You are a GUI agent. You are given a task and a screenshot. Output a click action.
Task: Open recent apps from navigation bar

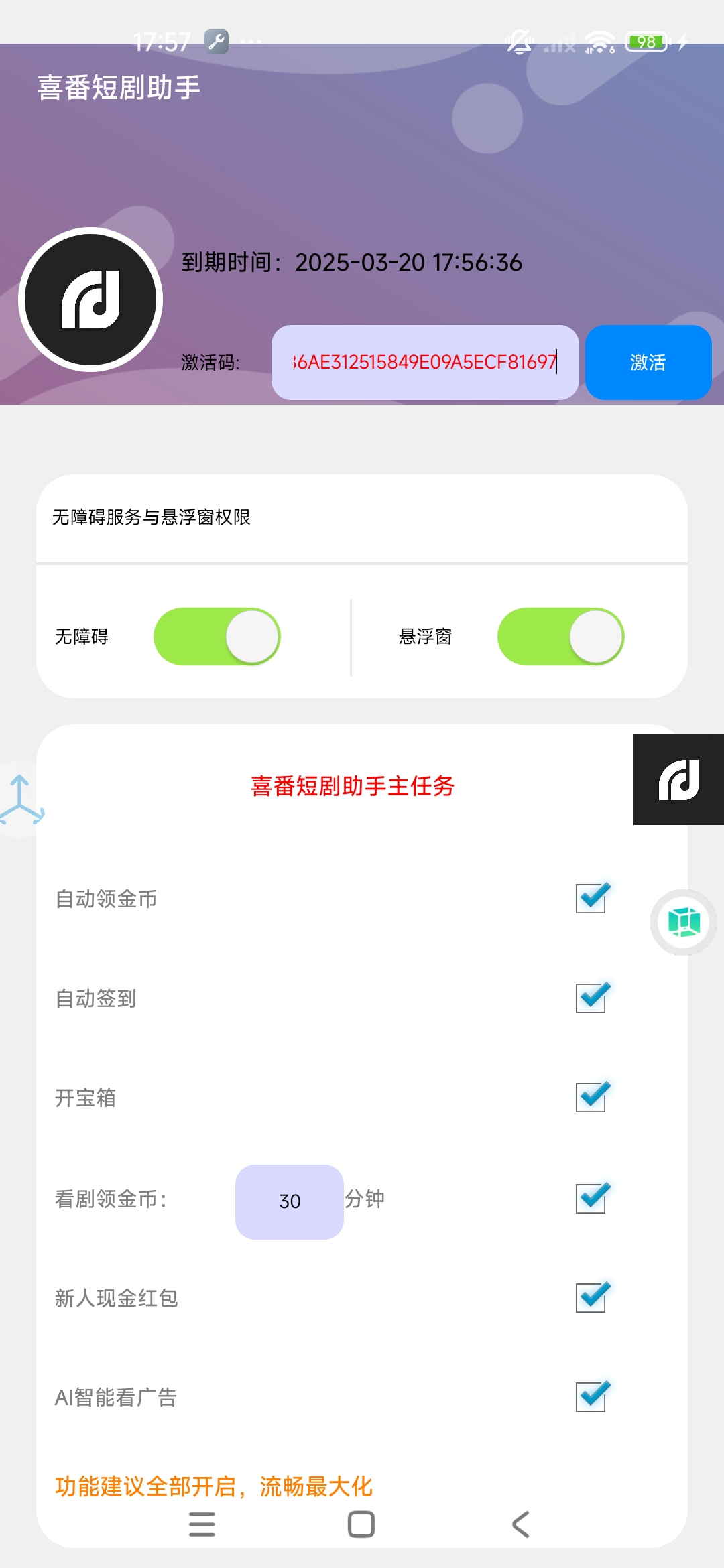point(202,1524)
